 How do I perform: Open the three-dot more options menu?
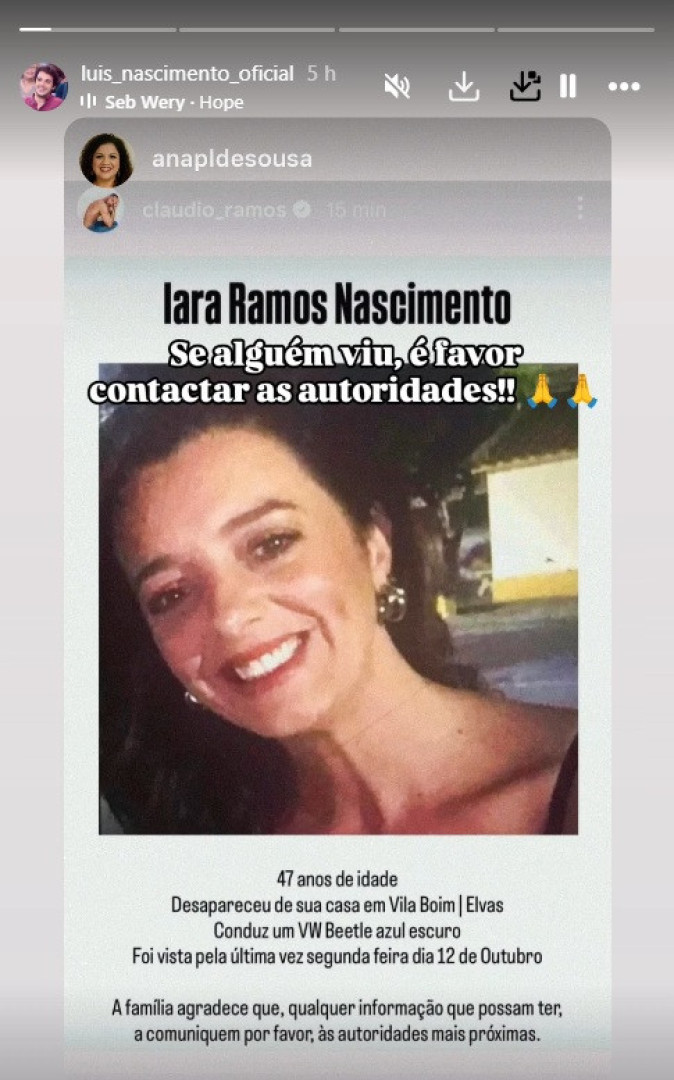pyautogui.click(x=624, y=87)
